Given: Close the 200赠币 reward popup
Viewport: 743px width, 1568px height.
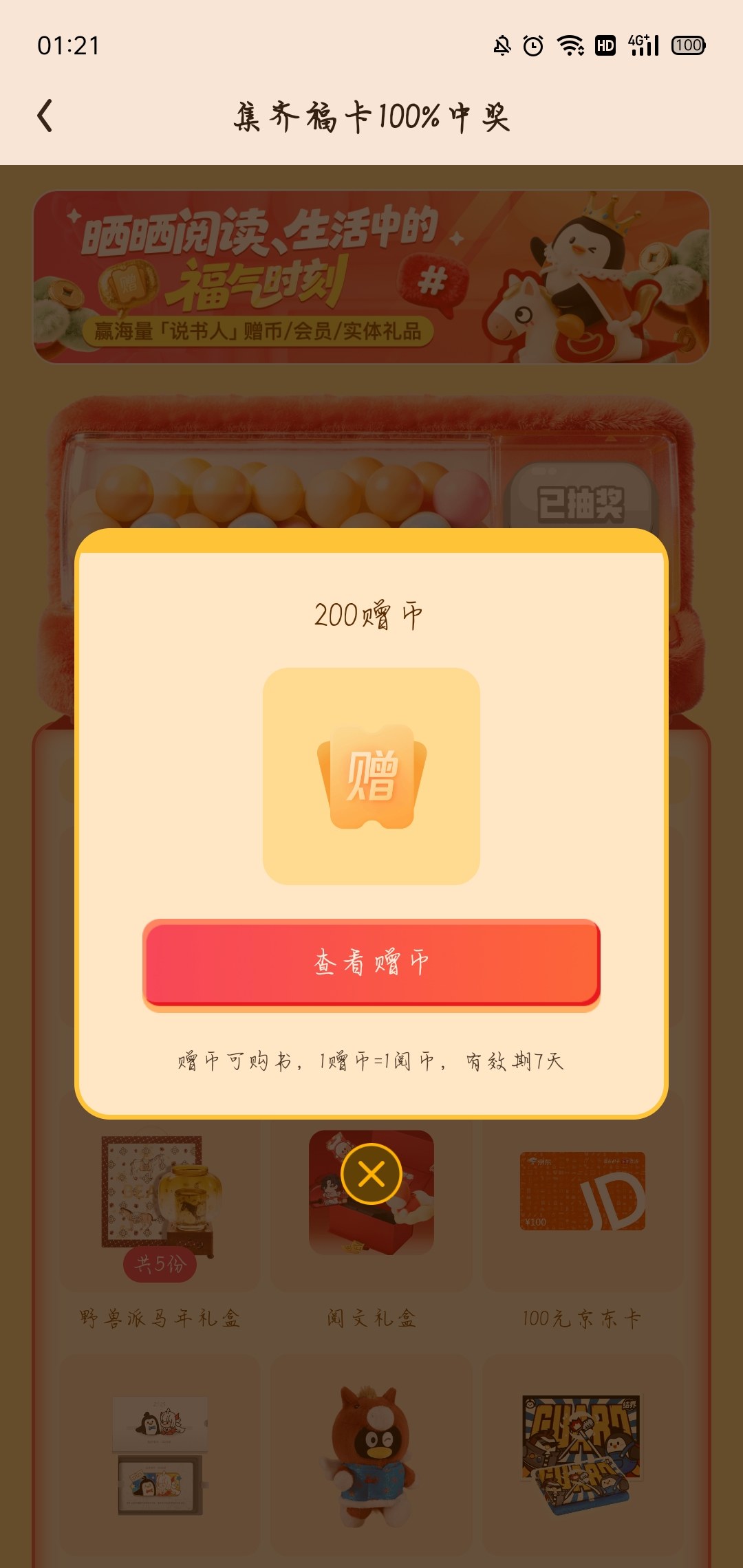Looking at the screenshot, I should 371,1174.
